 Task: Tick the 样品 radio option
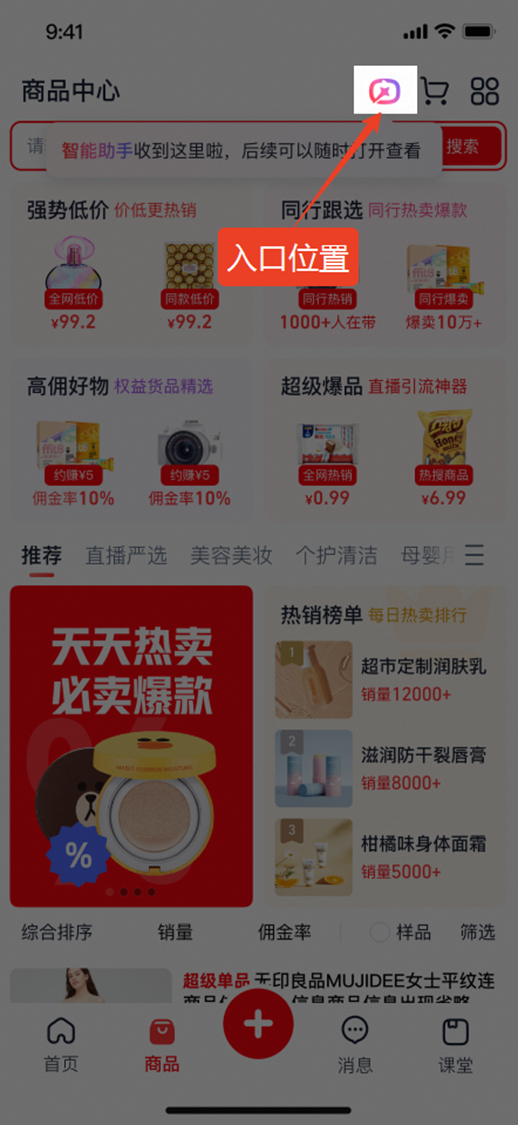coord(400,932)
